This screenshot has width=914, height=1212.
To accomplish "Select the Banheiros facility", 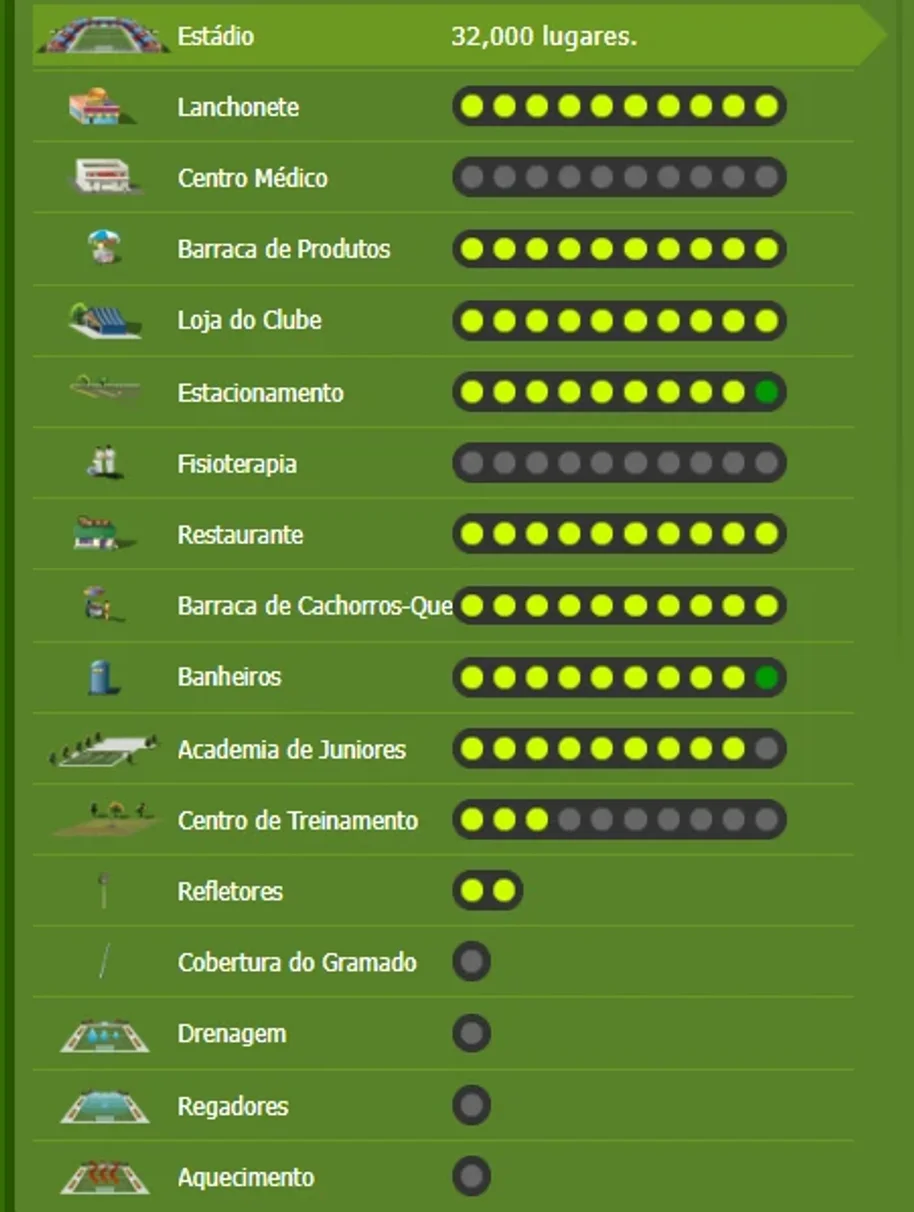I will coord(443,677).
